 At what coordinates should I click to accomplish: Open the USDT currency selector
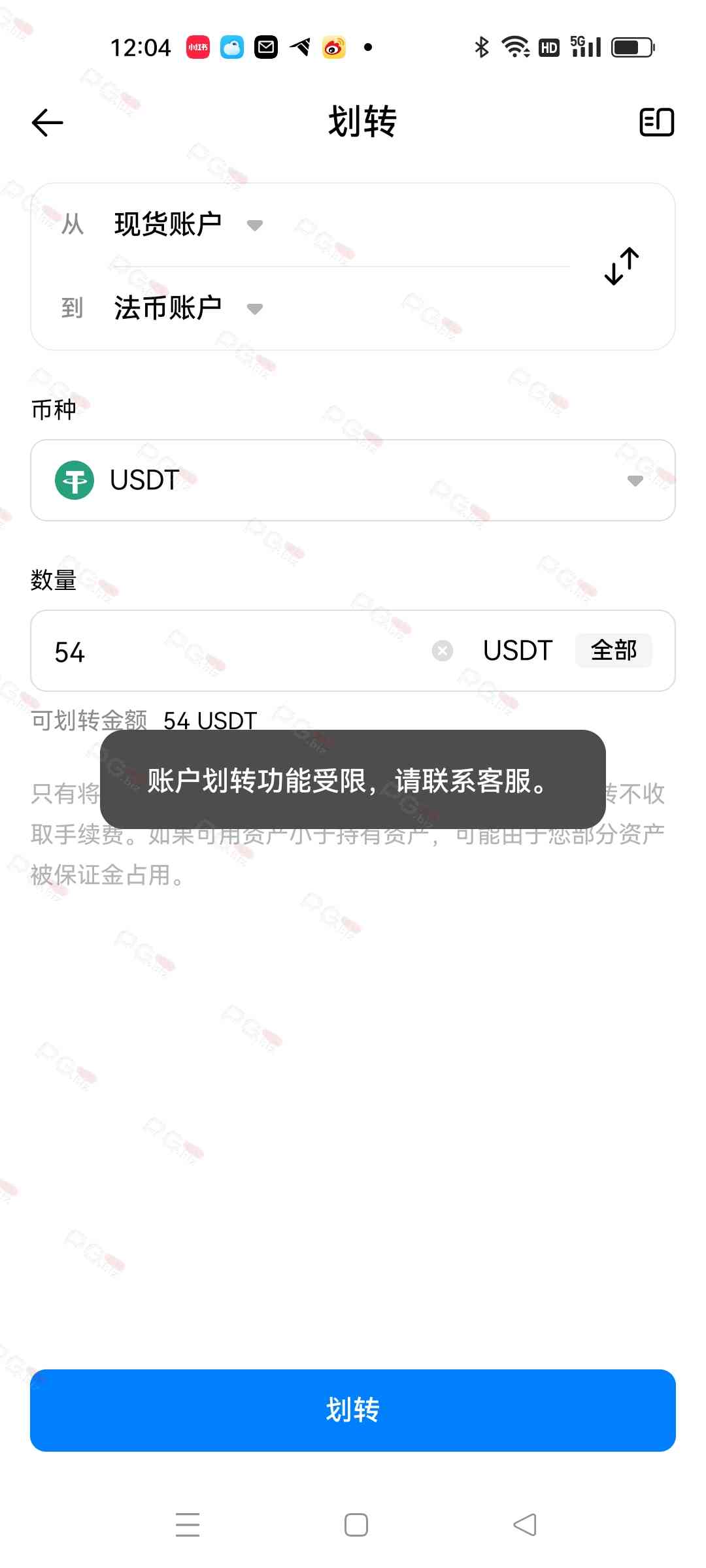[x=353, y=480]
